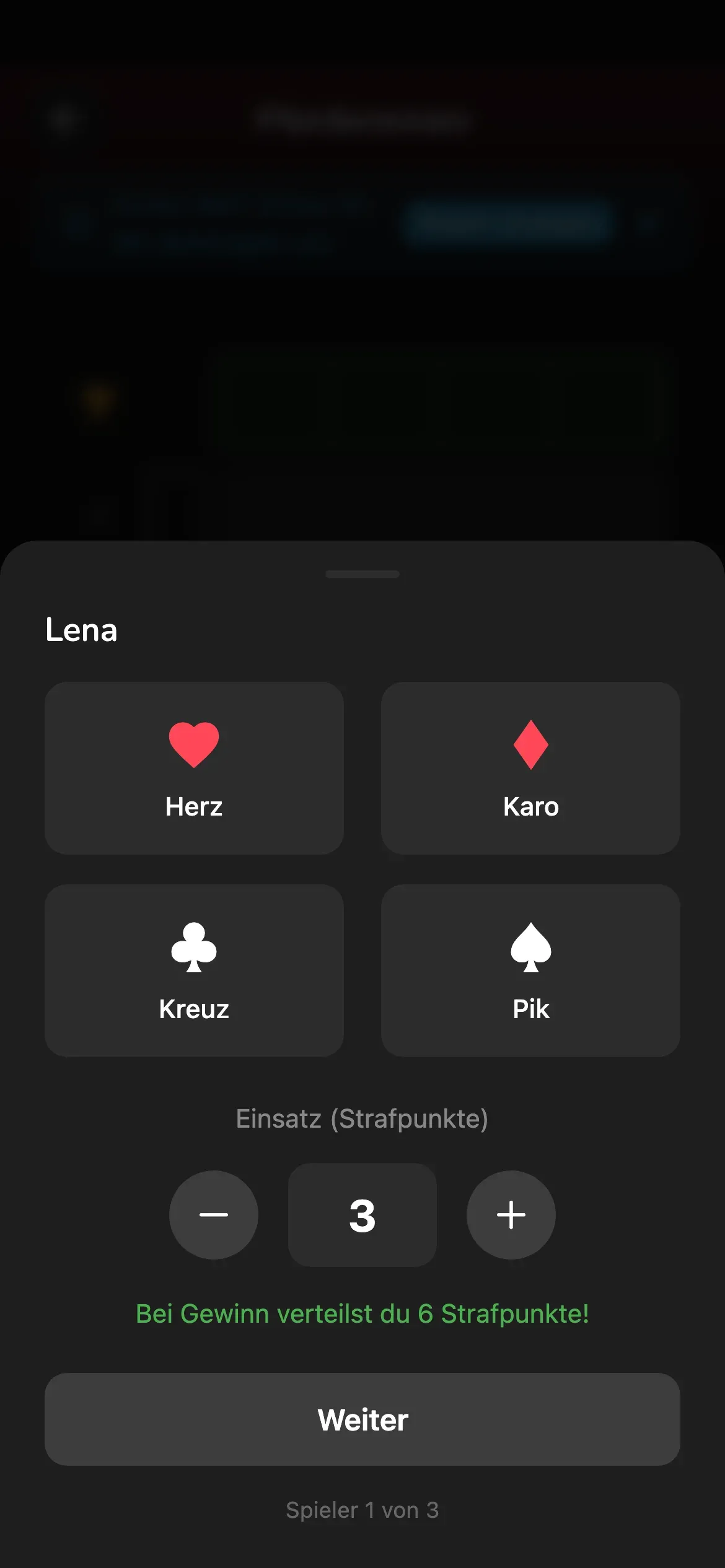725x1568 pixels.
Task: Tap the Weiter button to continue
Action: point(362,1419)
